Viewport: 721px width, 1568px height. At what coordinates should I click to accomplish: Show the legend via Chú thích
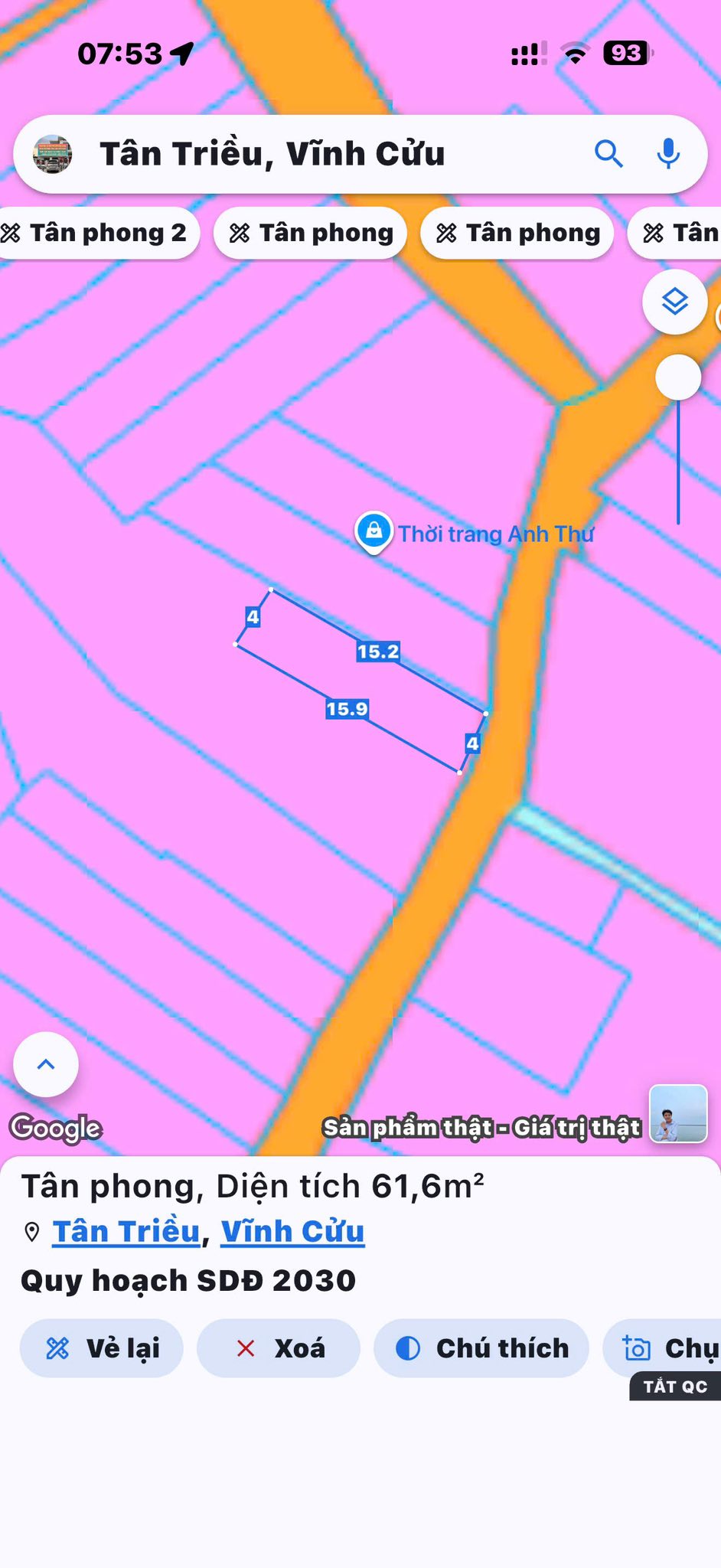pos(481,1348)
